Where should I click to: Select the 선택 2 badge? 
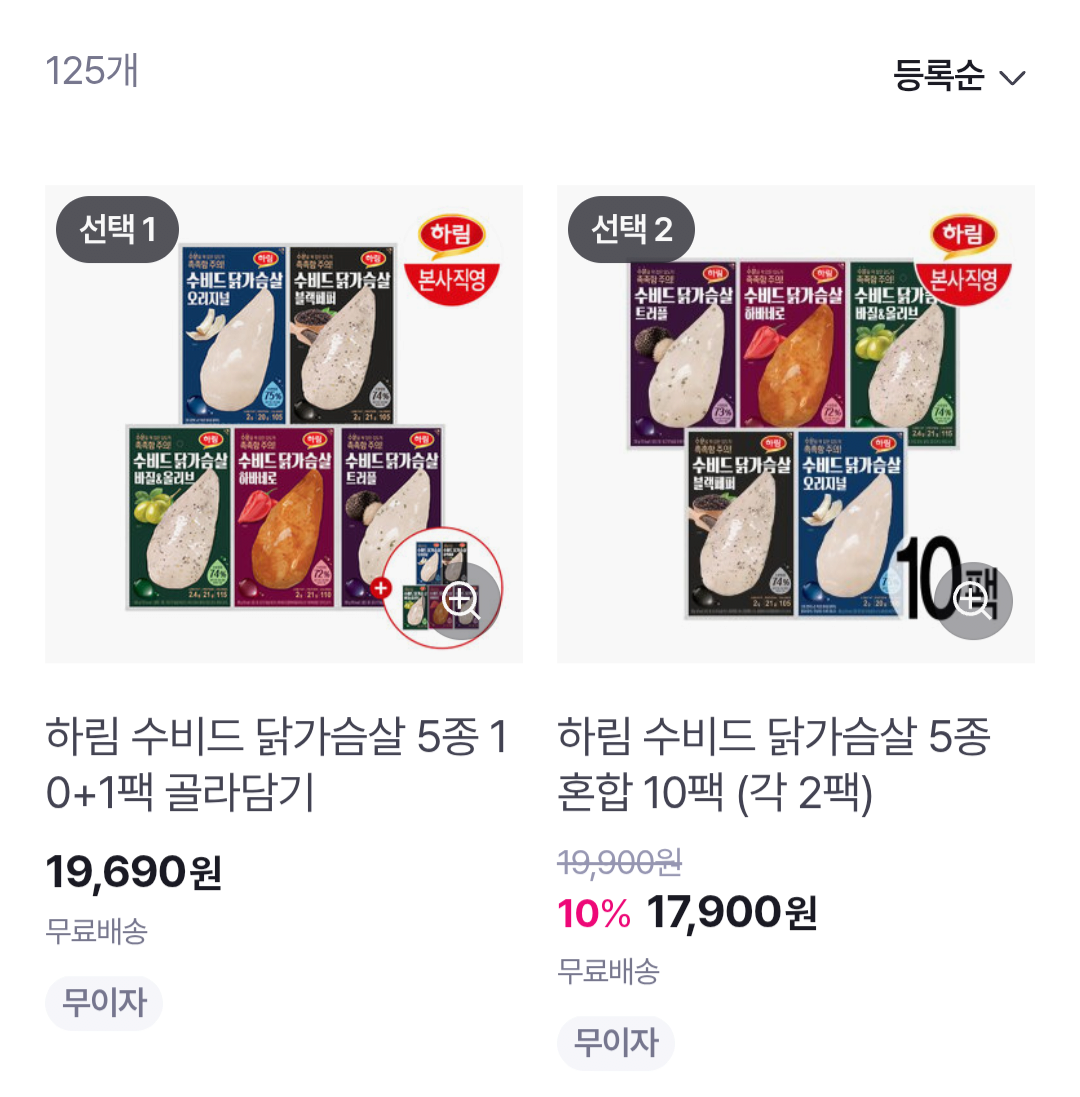point(631,229)
